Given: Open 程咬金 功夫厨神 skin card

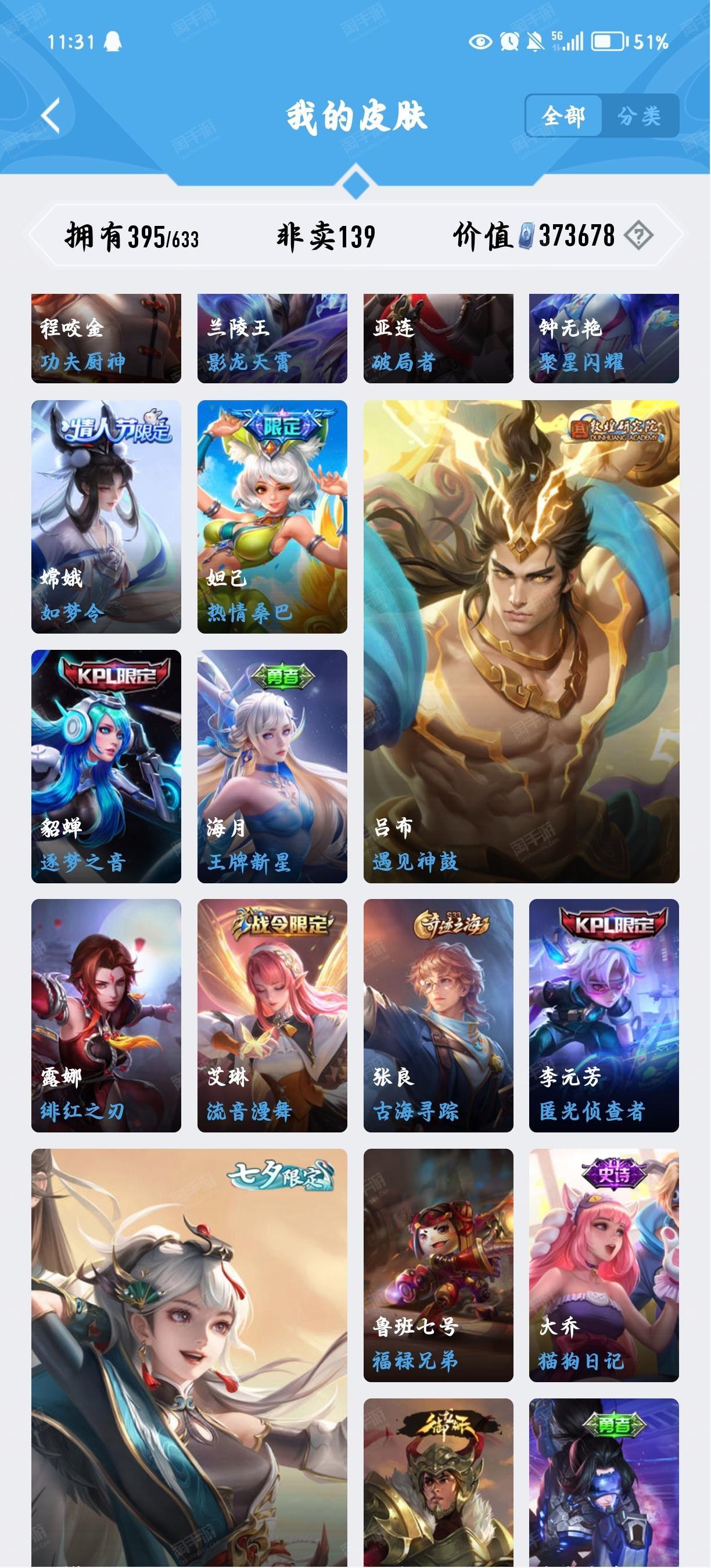Looking at the screenshot, I should 106,339.
